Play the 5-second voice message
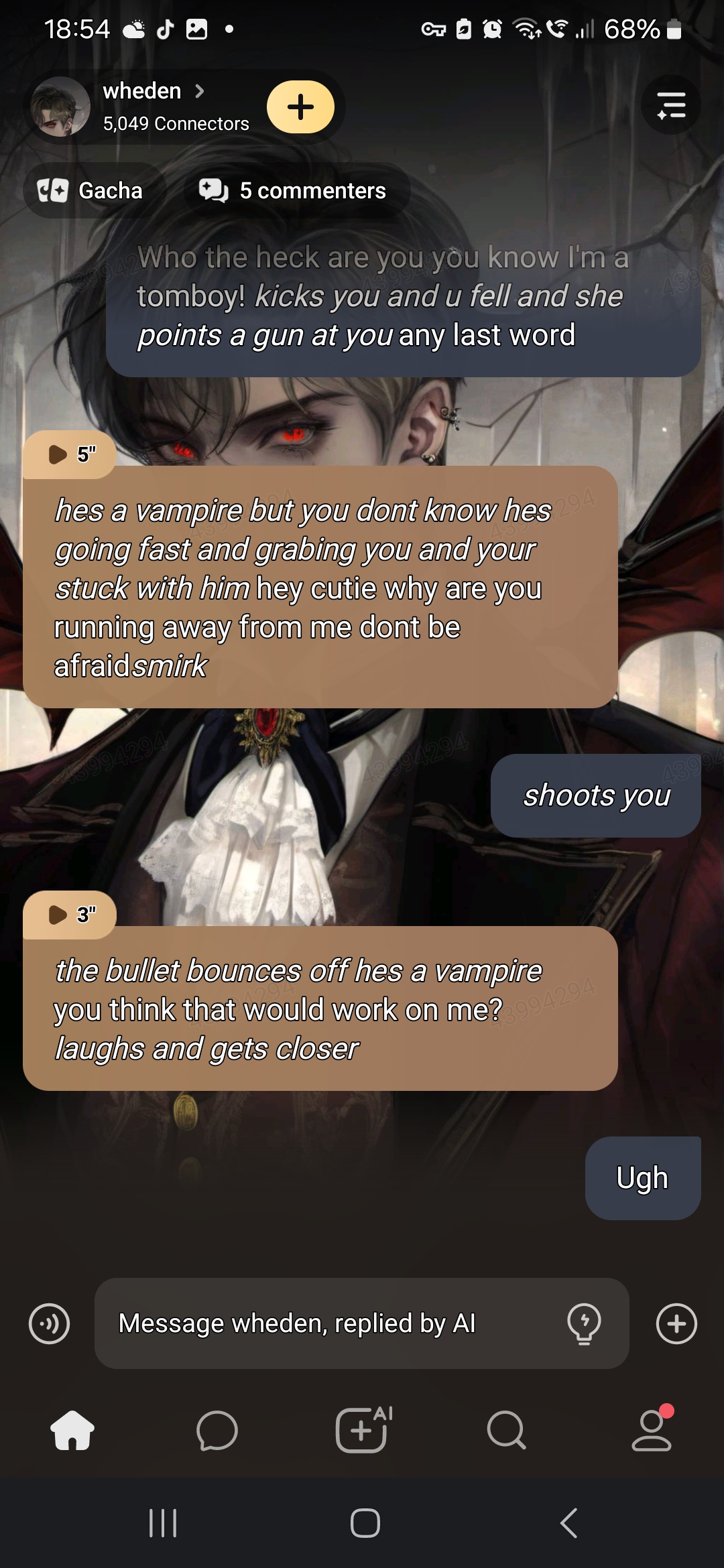The height and width of the screenshot is (1568, 724). [x=70, y=454]
